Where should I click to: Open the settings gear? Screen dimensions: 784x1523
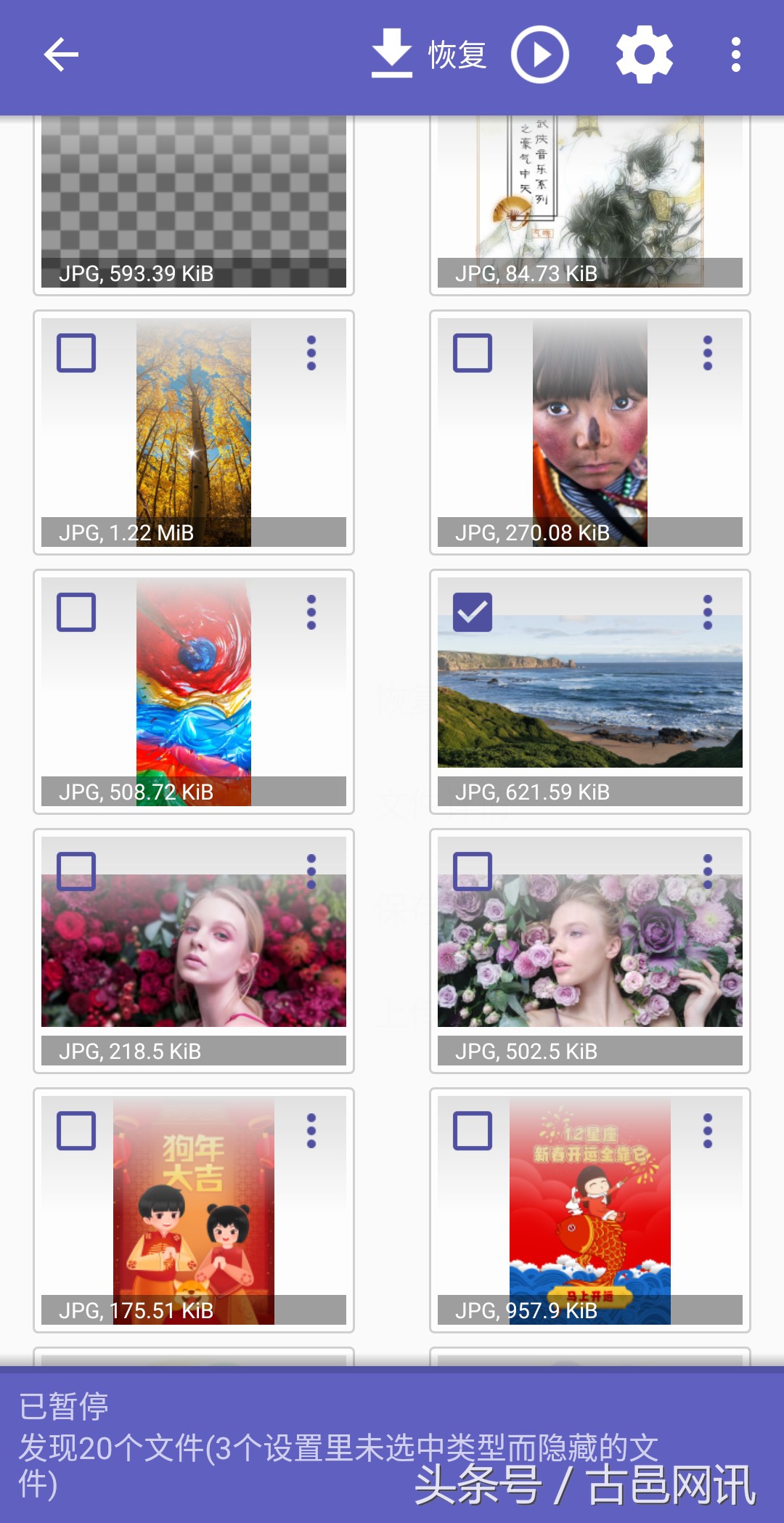(644, 55)
